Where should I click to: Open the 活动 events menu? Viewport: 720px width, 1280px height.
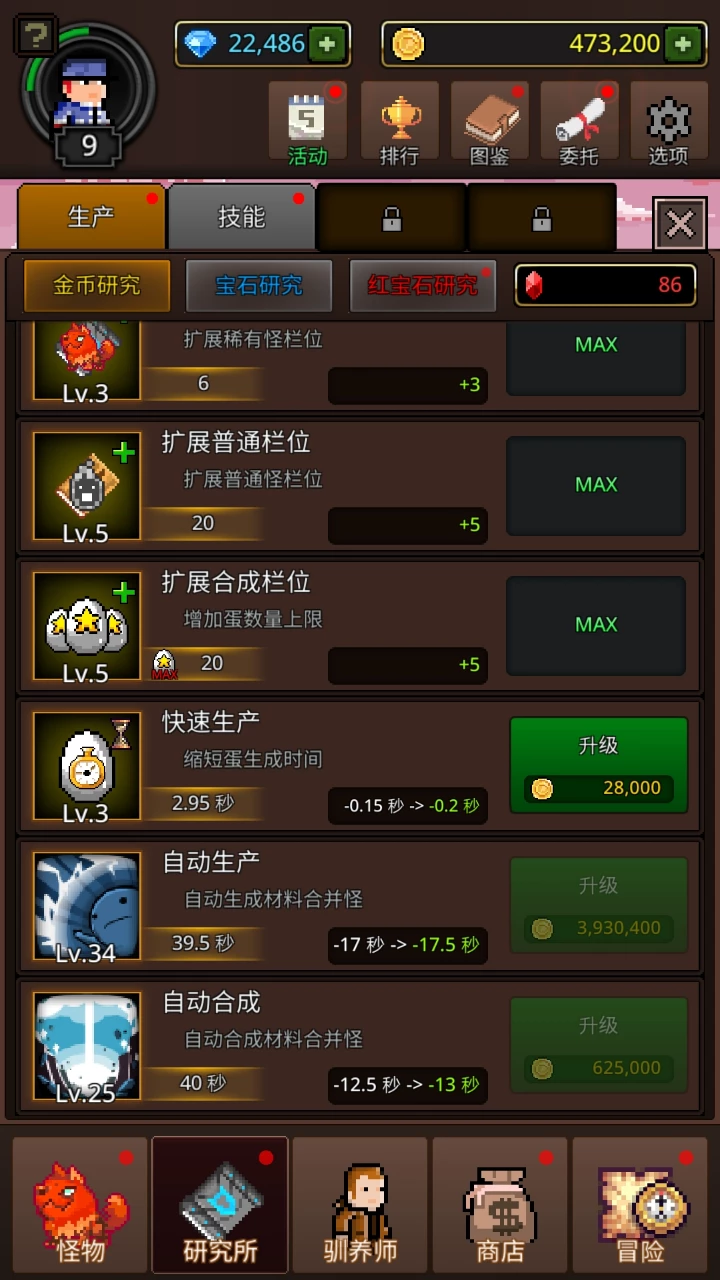coord(308,124)
